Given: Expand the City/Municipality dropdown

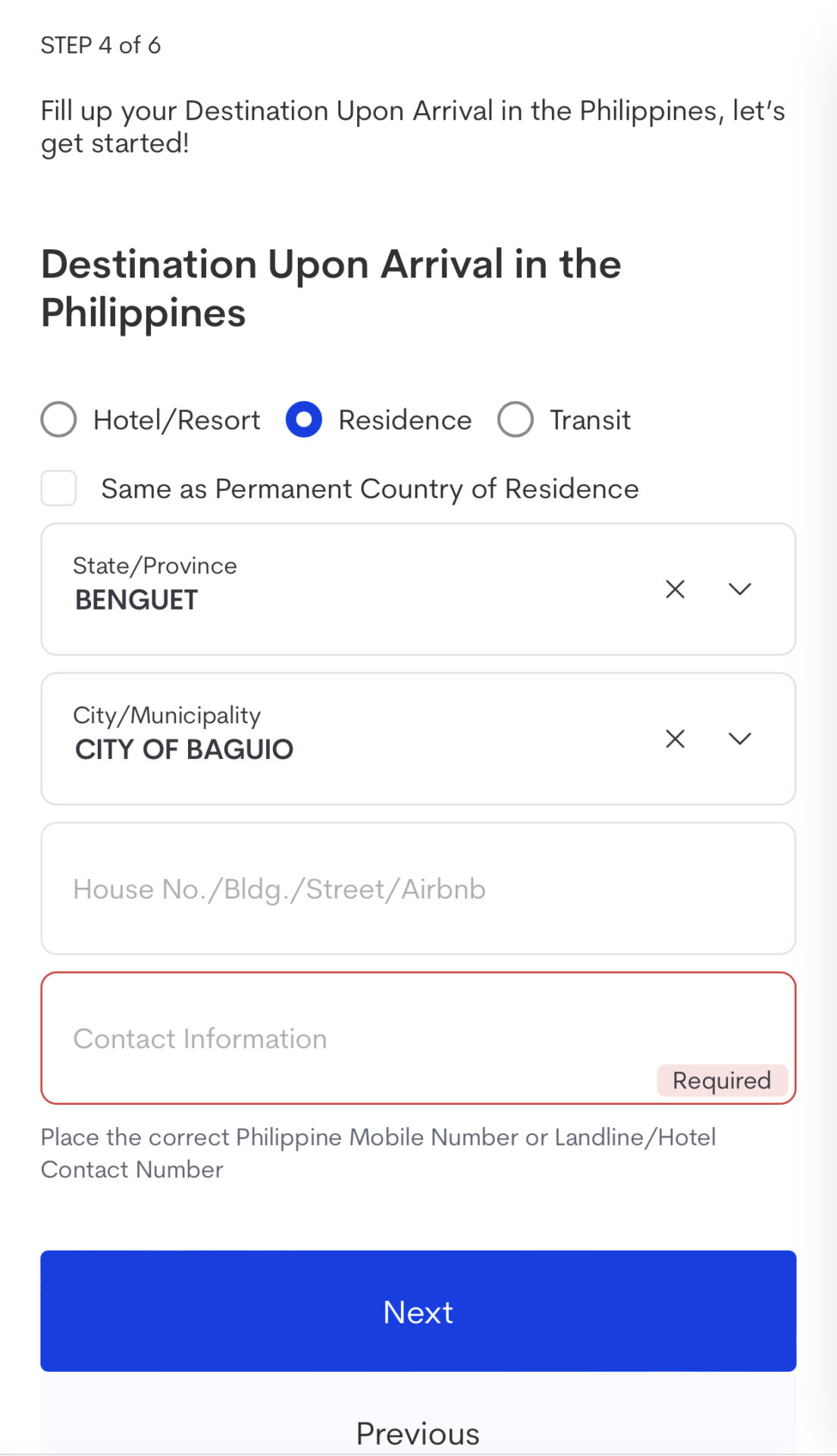Looking at the screenshot, I should [740, 739].
